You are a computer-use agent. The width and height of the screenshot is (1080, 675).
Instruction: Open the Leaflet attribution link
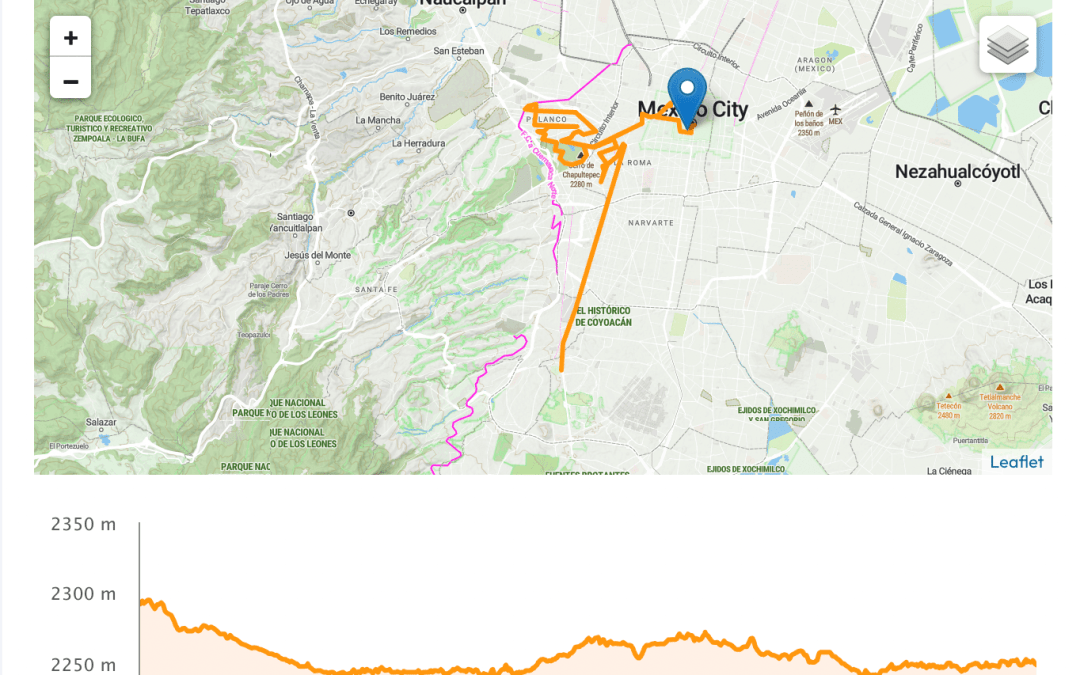[x=1016, y=462]
